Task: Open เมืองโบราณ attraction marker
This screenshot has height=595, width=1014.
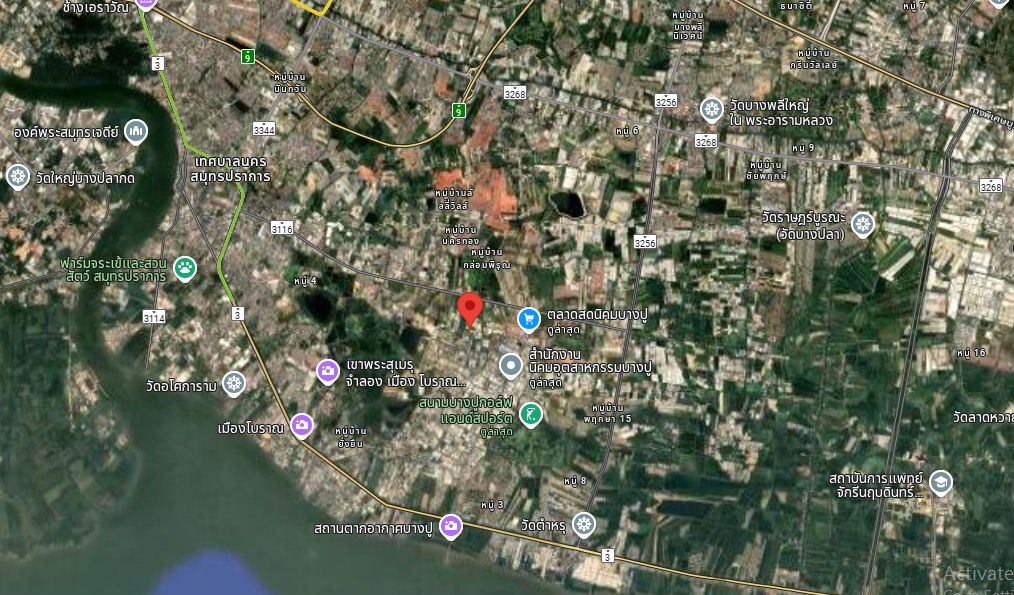Action: [x=303, y=426]
